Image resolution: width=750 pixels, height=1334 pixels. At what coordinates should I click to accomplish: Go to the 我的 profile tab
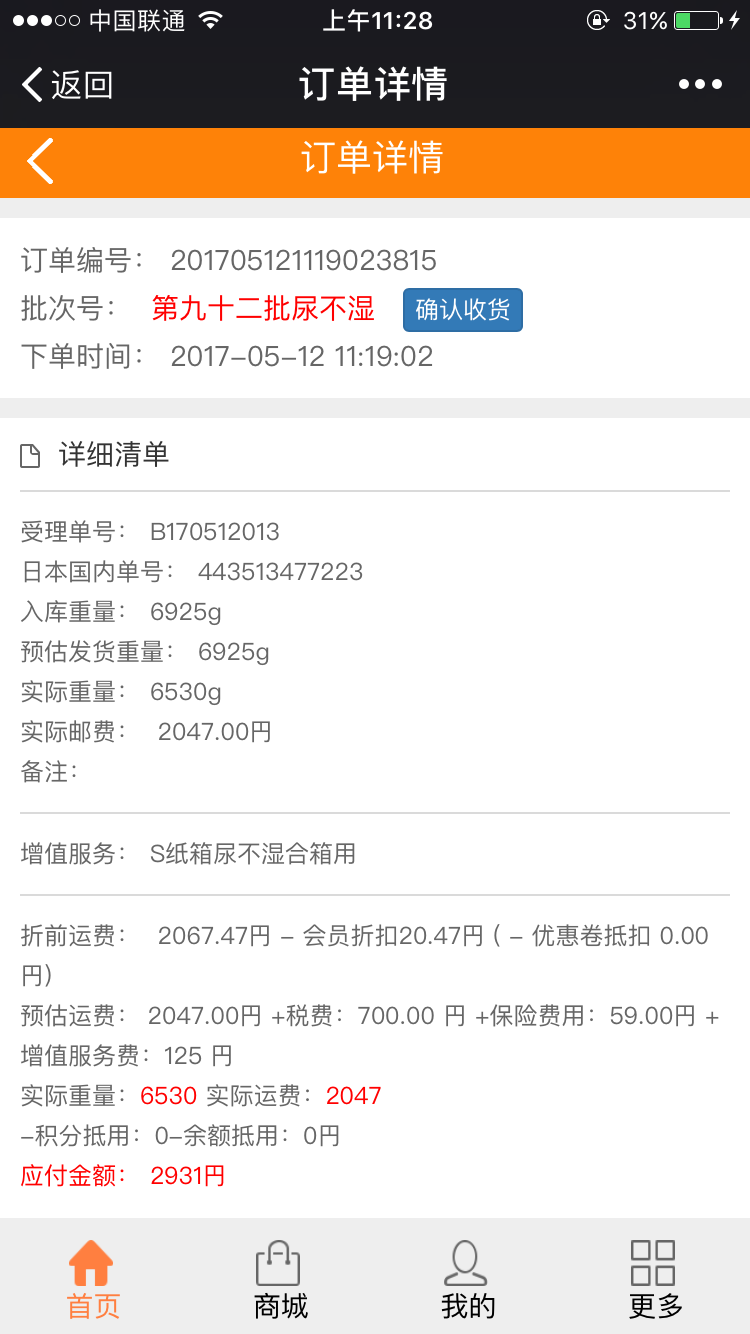point(467,1278)
